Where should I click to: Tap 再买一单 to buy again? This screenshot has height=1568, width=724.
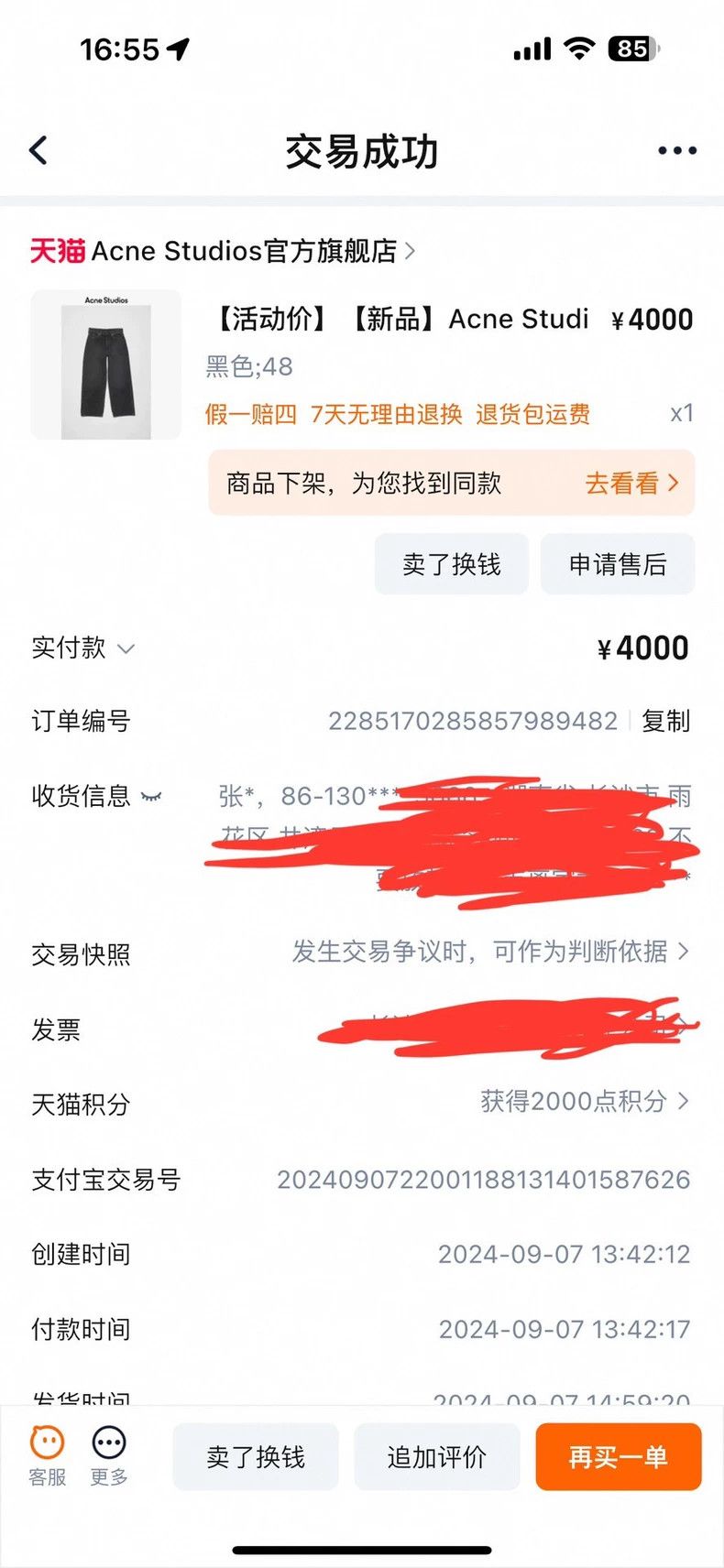pos(619,1456)
